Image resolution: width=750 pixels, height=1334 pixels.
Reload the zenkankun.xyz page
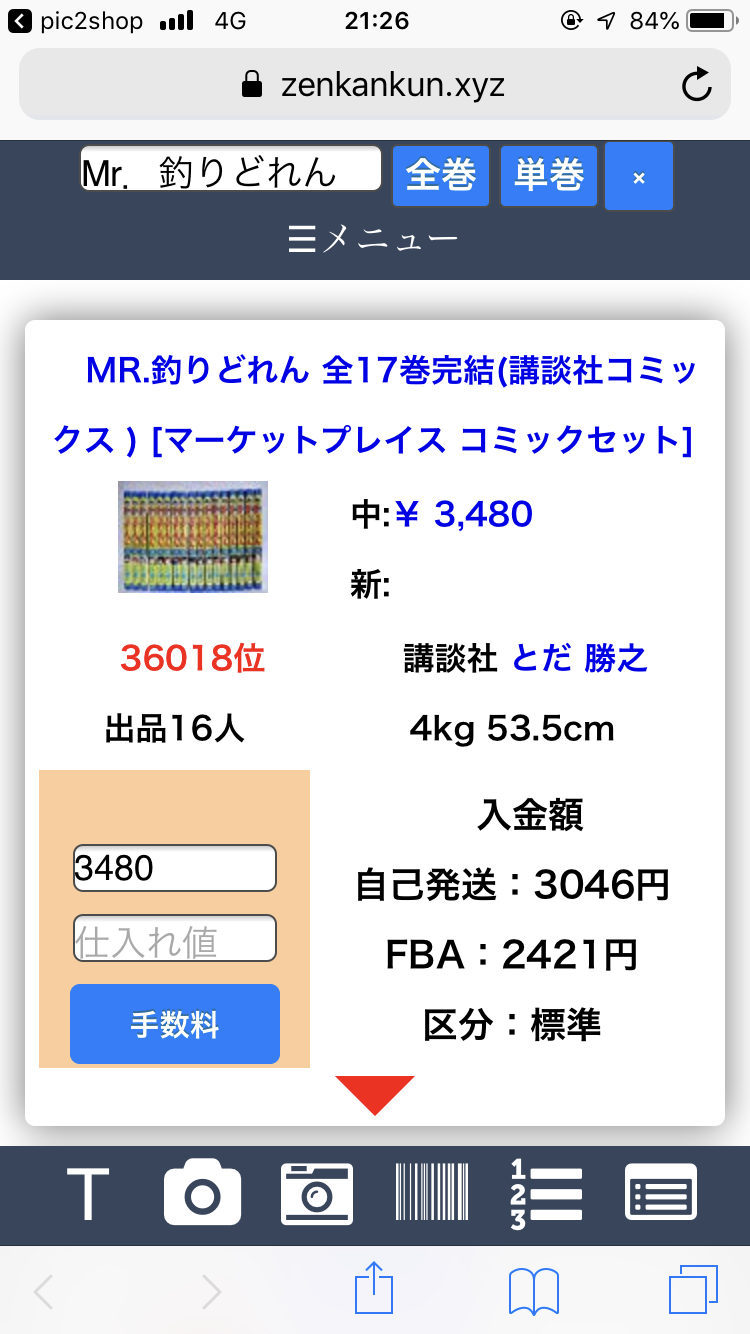tap(696, 85)
